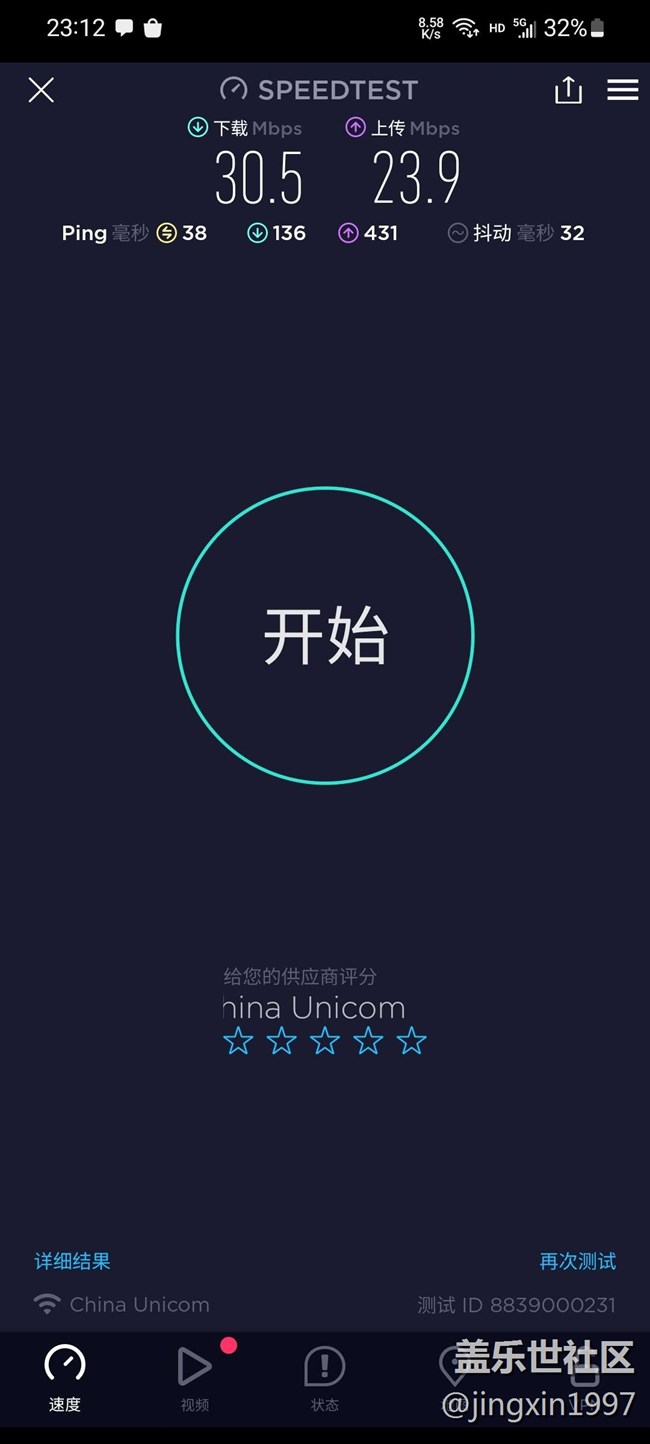Tap 再次测试 to test again
This screenshot has height=1444, width=650.
[577, 1261]
